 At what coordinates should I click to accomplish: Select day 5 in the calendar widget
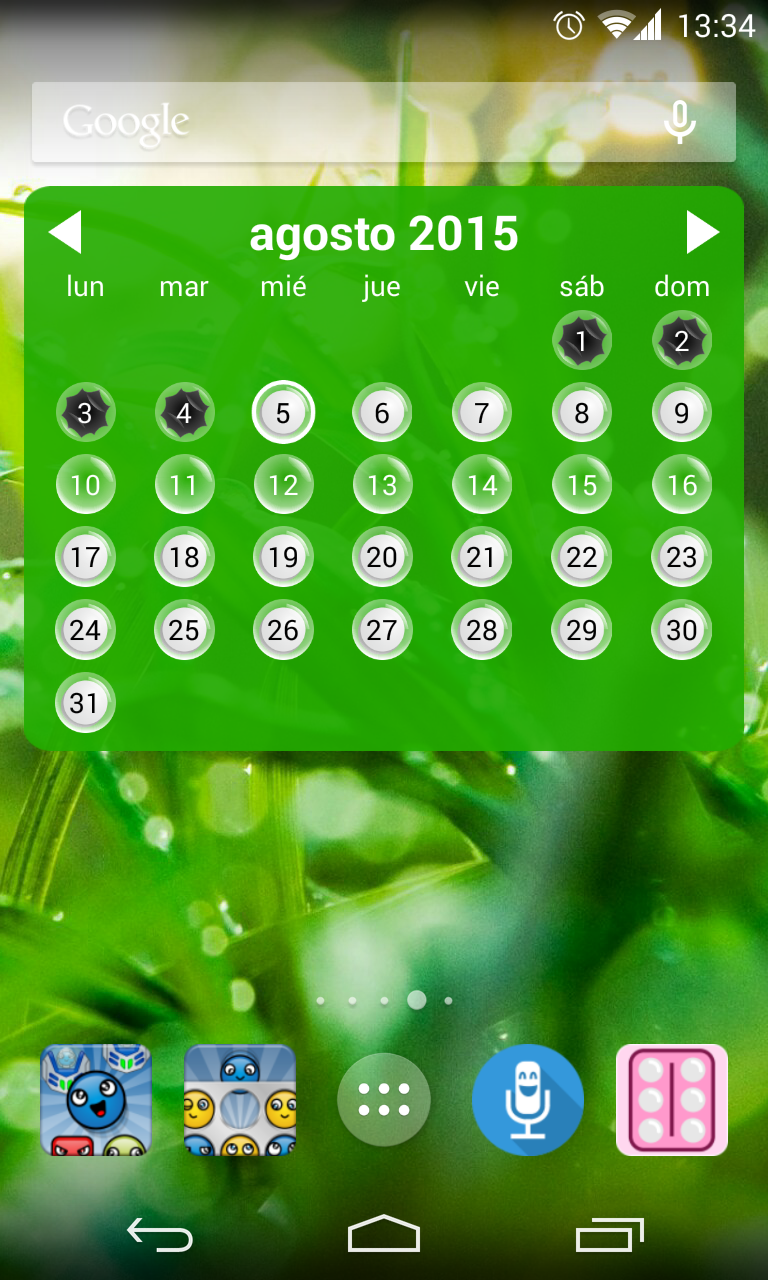click(283, 412)
